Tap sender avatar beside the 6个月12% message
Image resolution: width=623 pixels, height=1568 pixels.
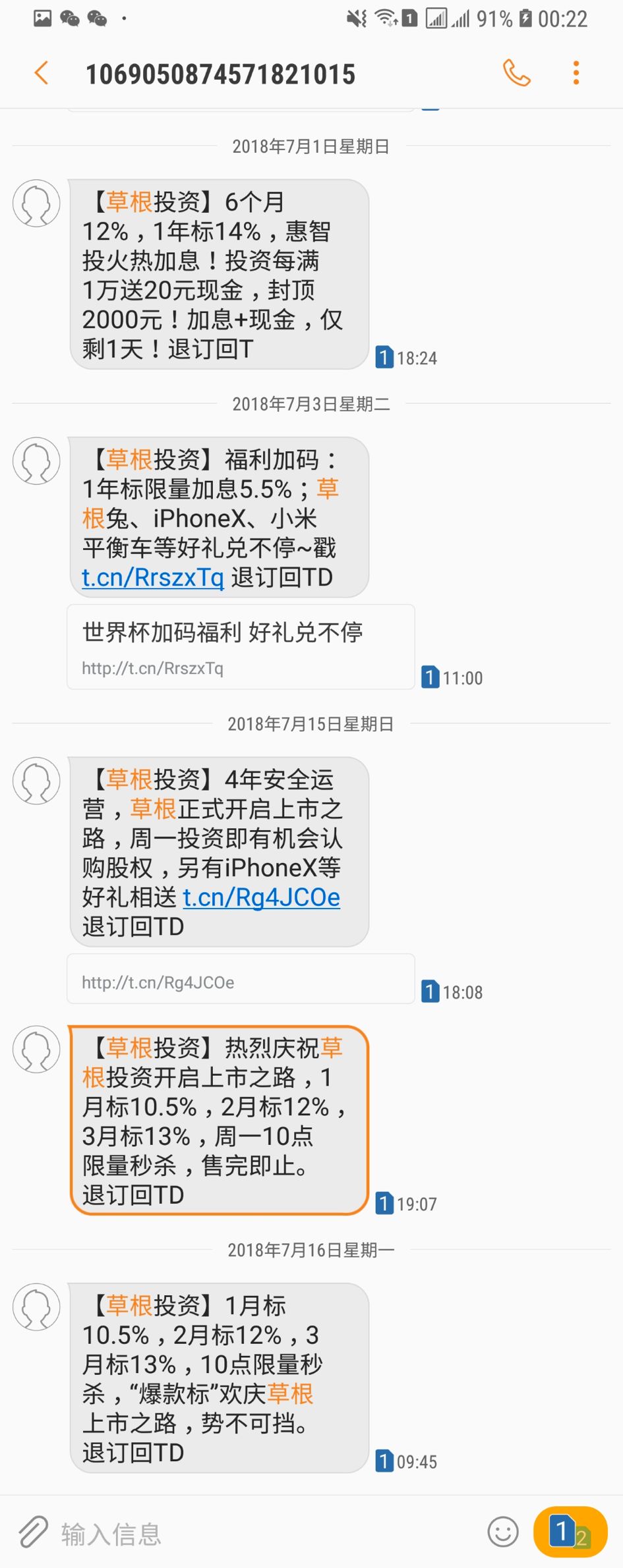(x=36, y=204)
